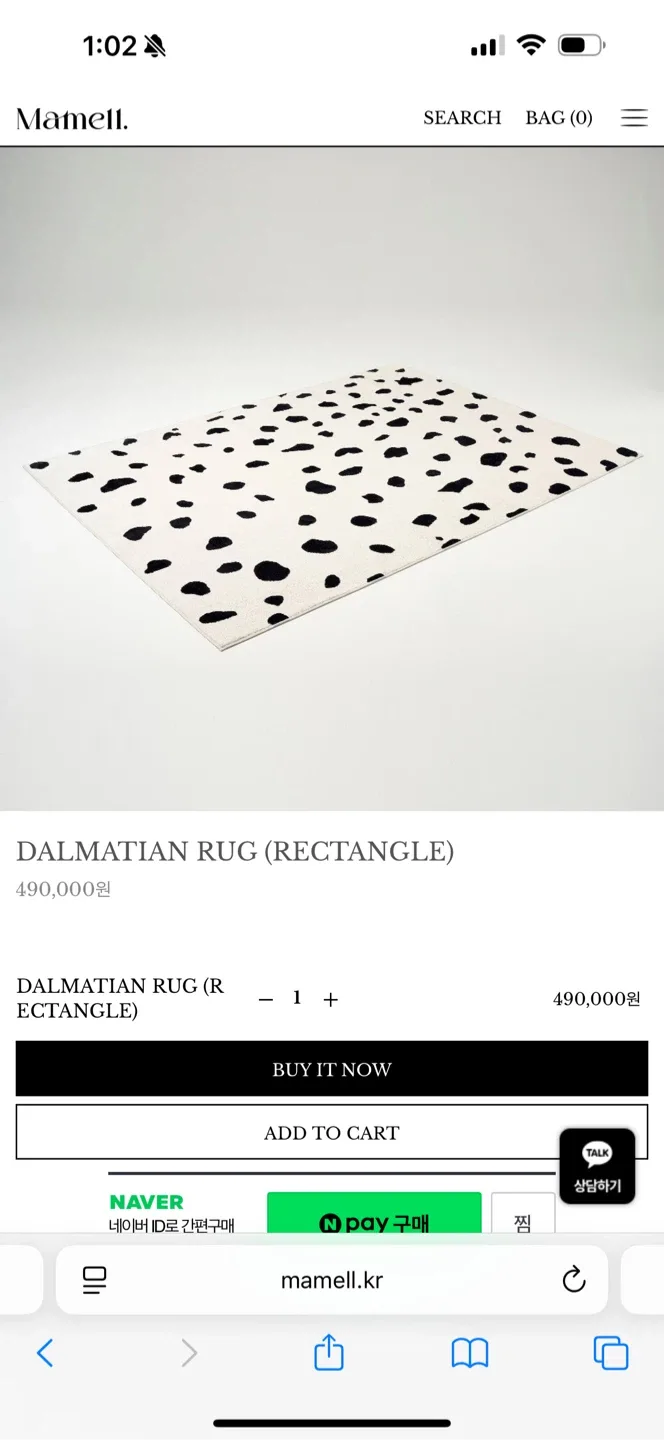View the Dalmatian rug product image
This screenshot has height=1440, width=664.
pos(332,480)
